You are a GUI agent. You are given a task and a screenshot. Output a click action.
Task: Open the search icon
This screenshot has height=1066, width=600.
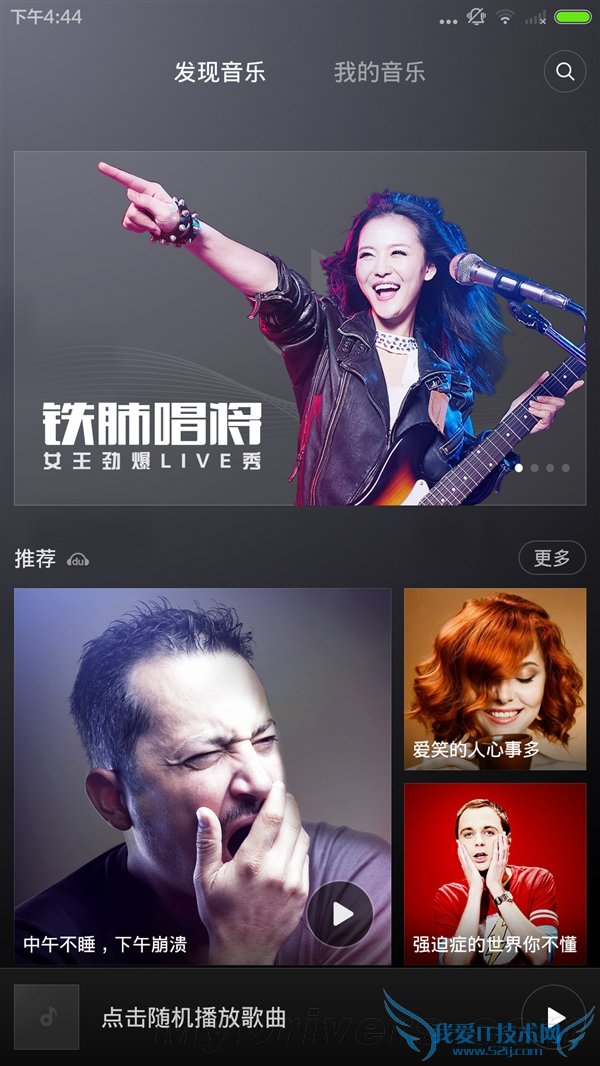[x=565, y=72]
